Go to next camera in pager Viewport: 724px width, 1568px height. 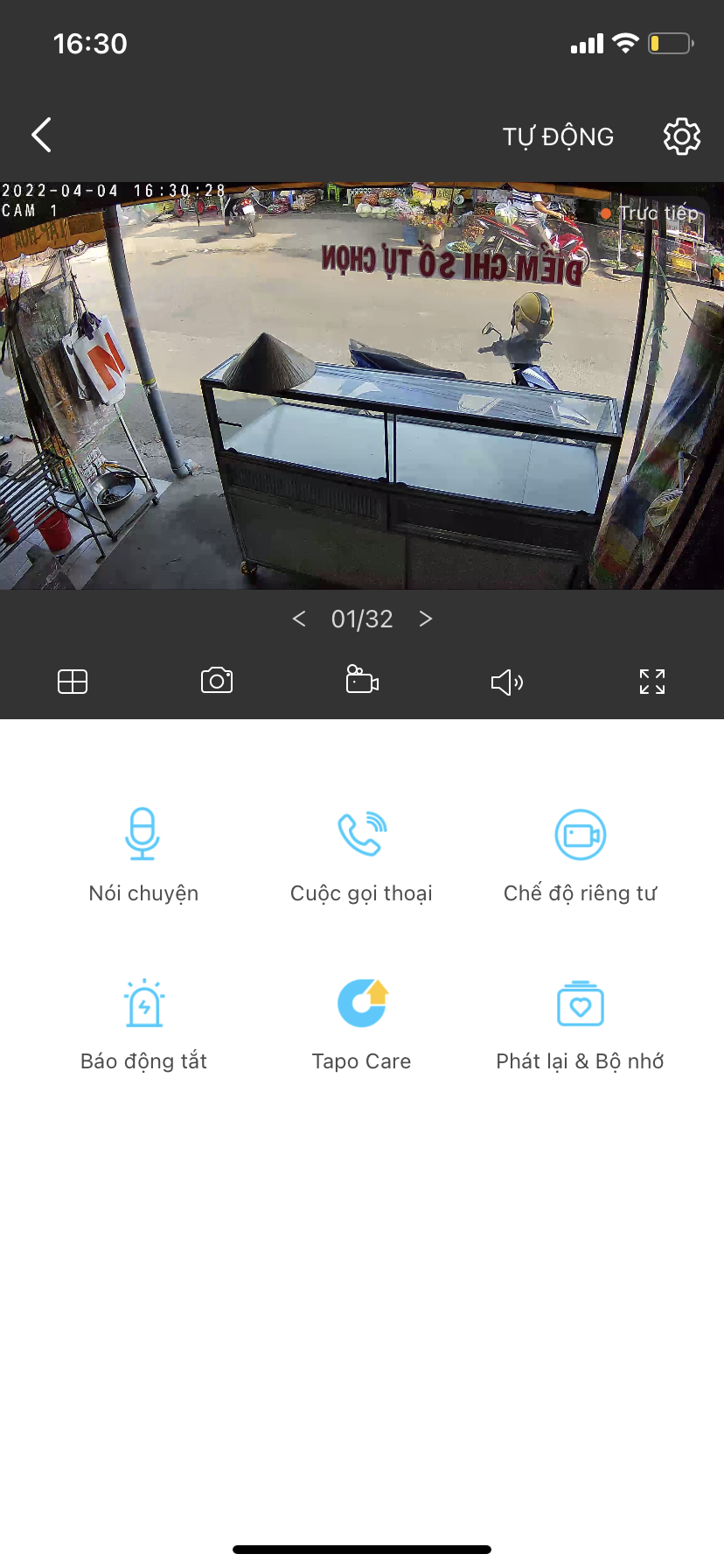[426, 619]
